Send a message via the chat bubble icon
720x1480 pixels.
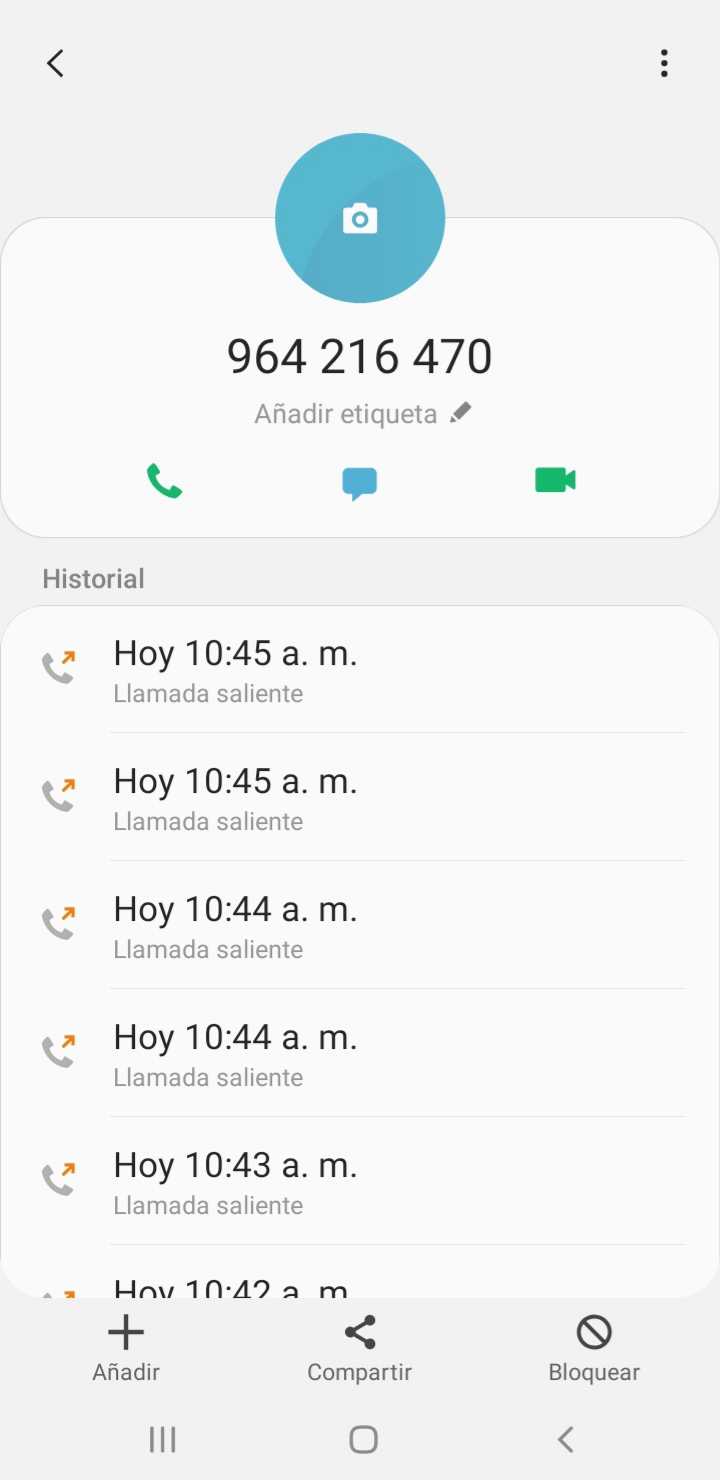359,483
